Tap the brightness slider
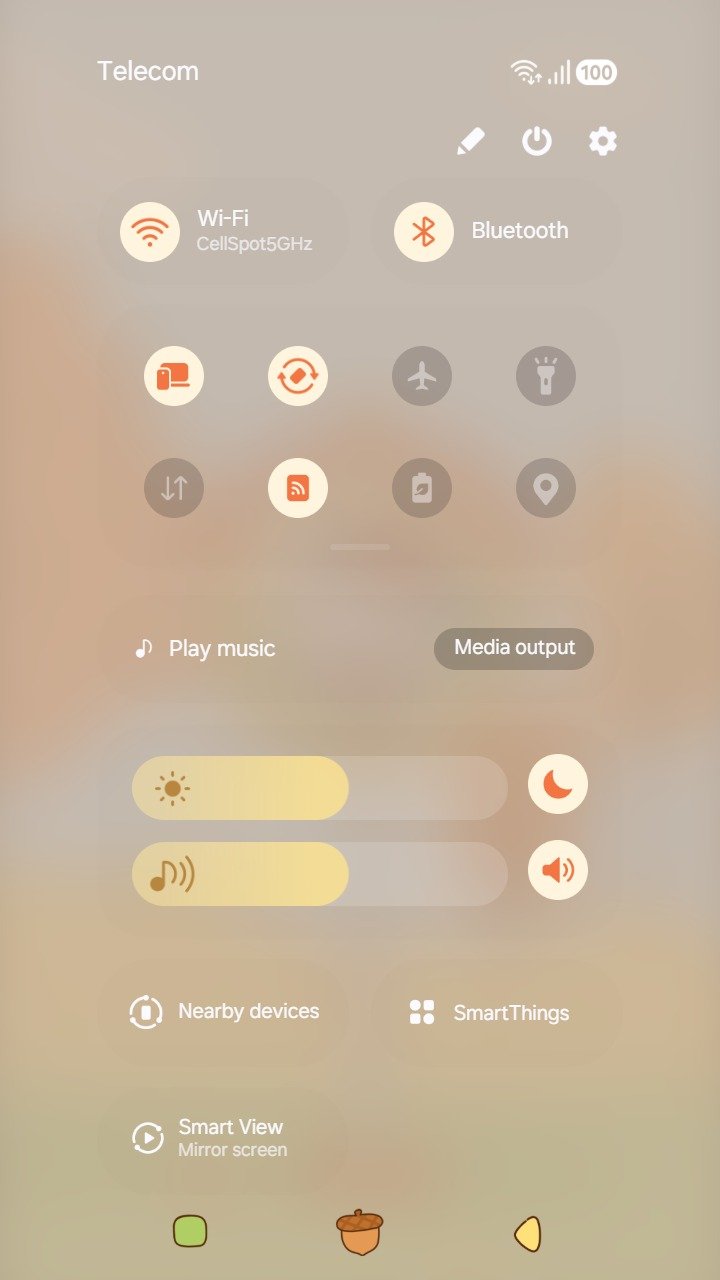 click(320, 788)
